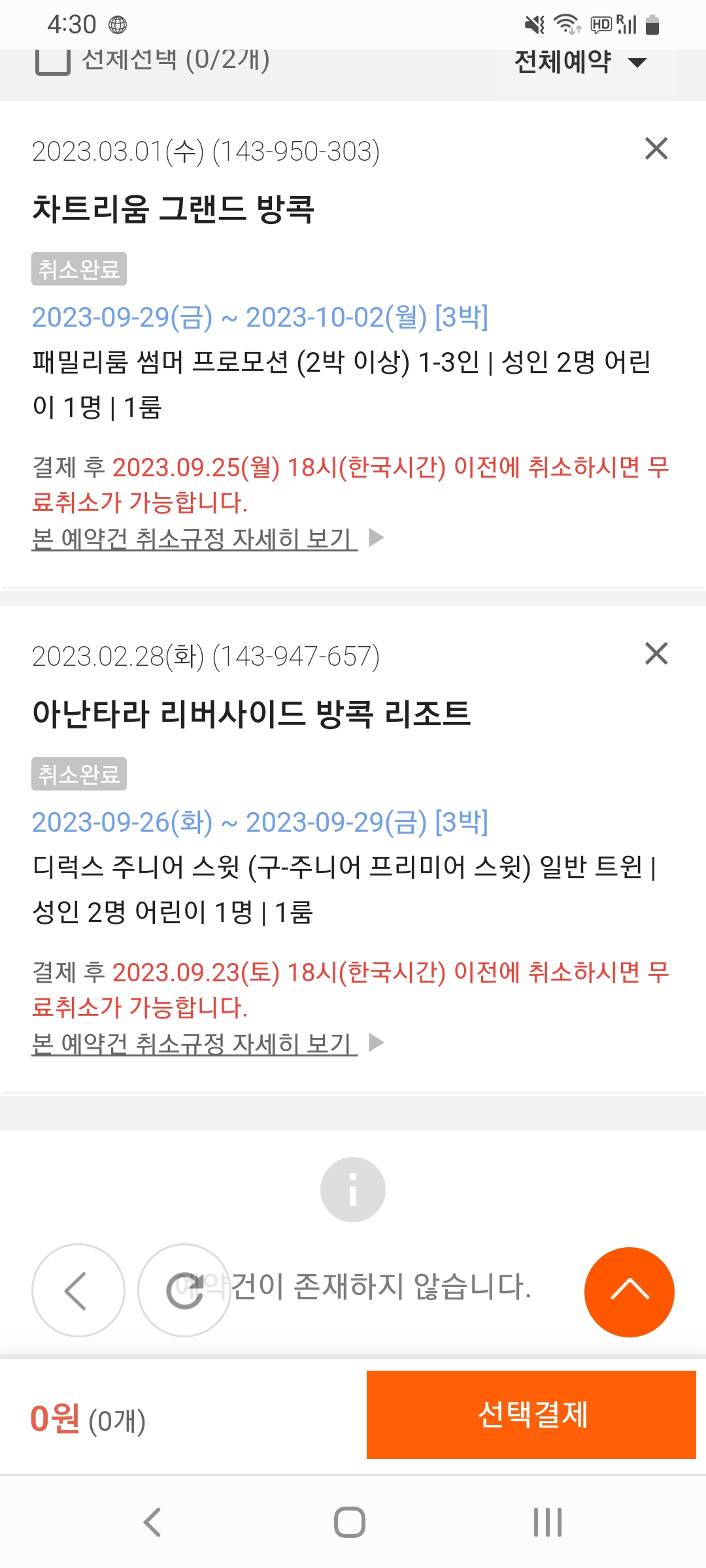Remove the 차트리움 그랜드 방콕 reservation
The image size is (706, 1568).
(656, 148)
